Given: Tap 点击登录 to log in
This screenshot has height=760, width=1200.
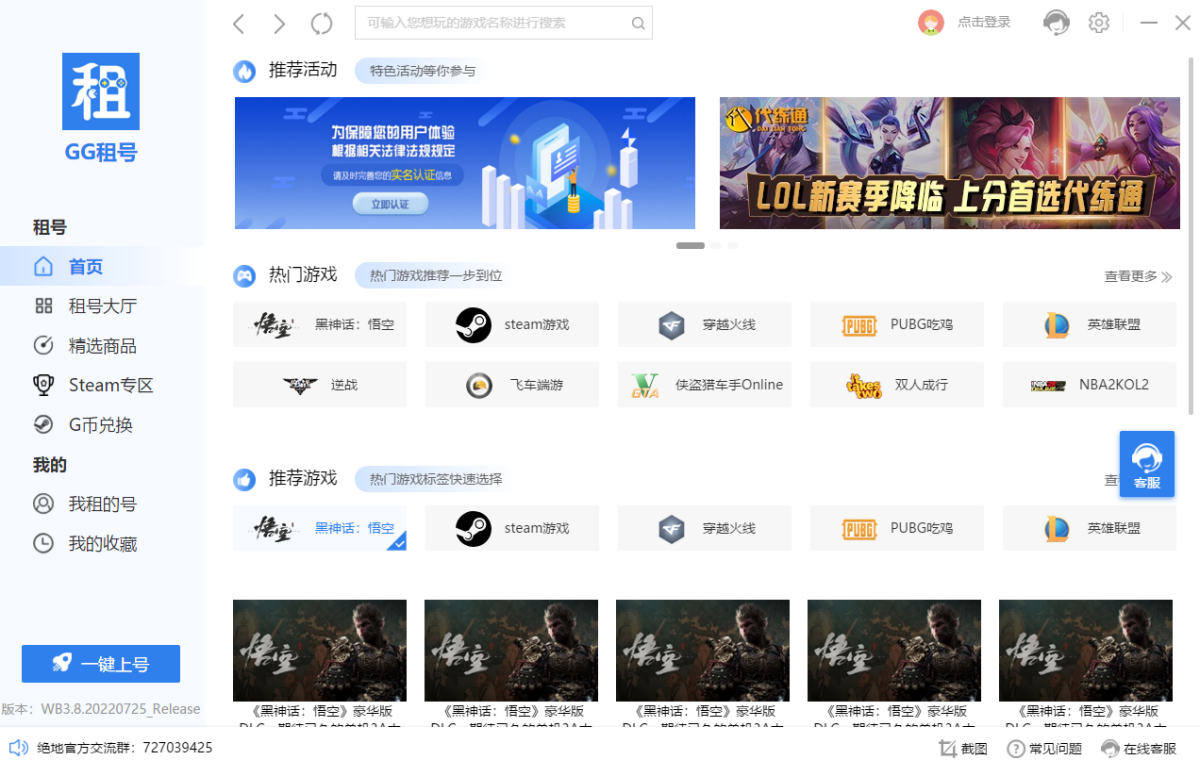Looking at the screenshot, I should tap(983, 22).
